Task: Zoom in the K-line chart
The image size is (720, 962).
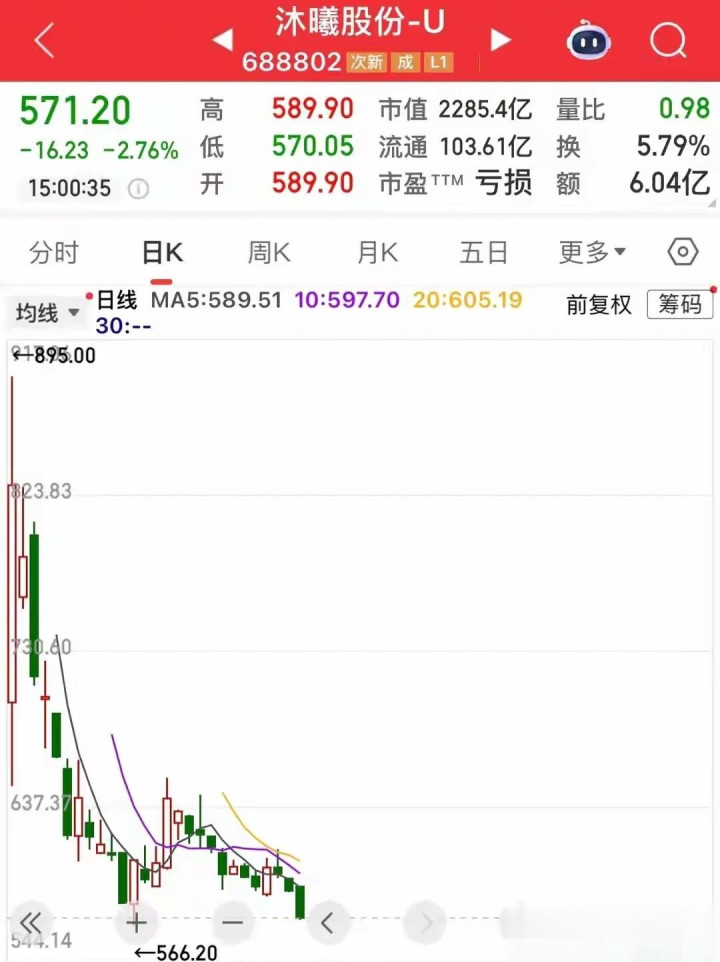Action: [137, 921]
